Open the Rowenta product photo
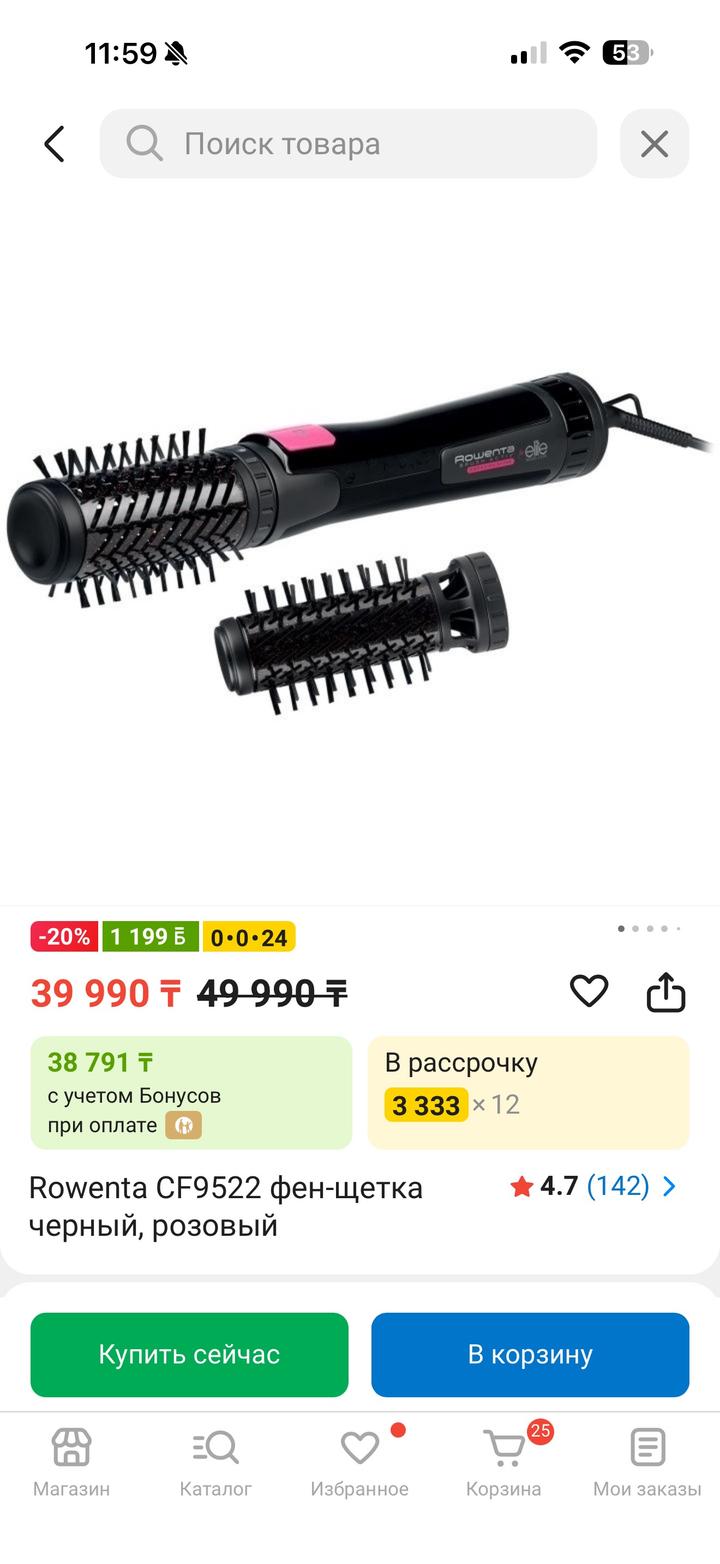 (360, 545)
